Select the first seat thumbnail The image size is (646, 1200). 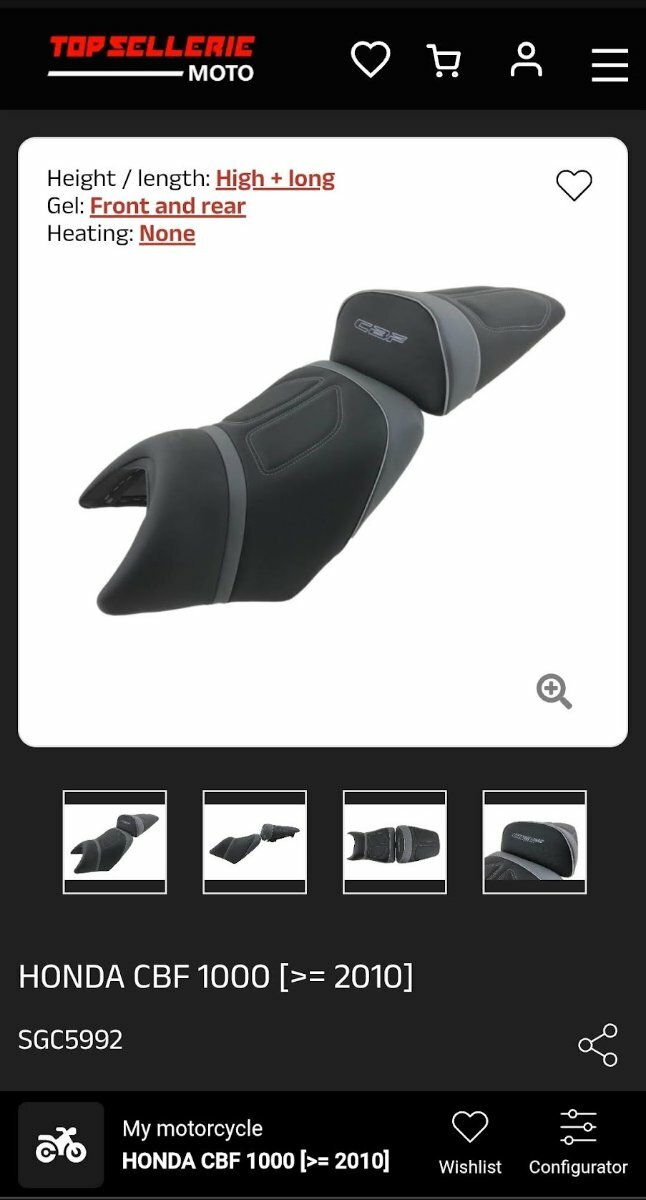[x=115, y=842]
